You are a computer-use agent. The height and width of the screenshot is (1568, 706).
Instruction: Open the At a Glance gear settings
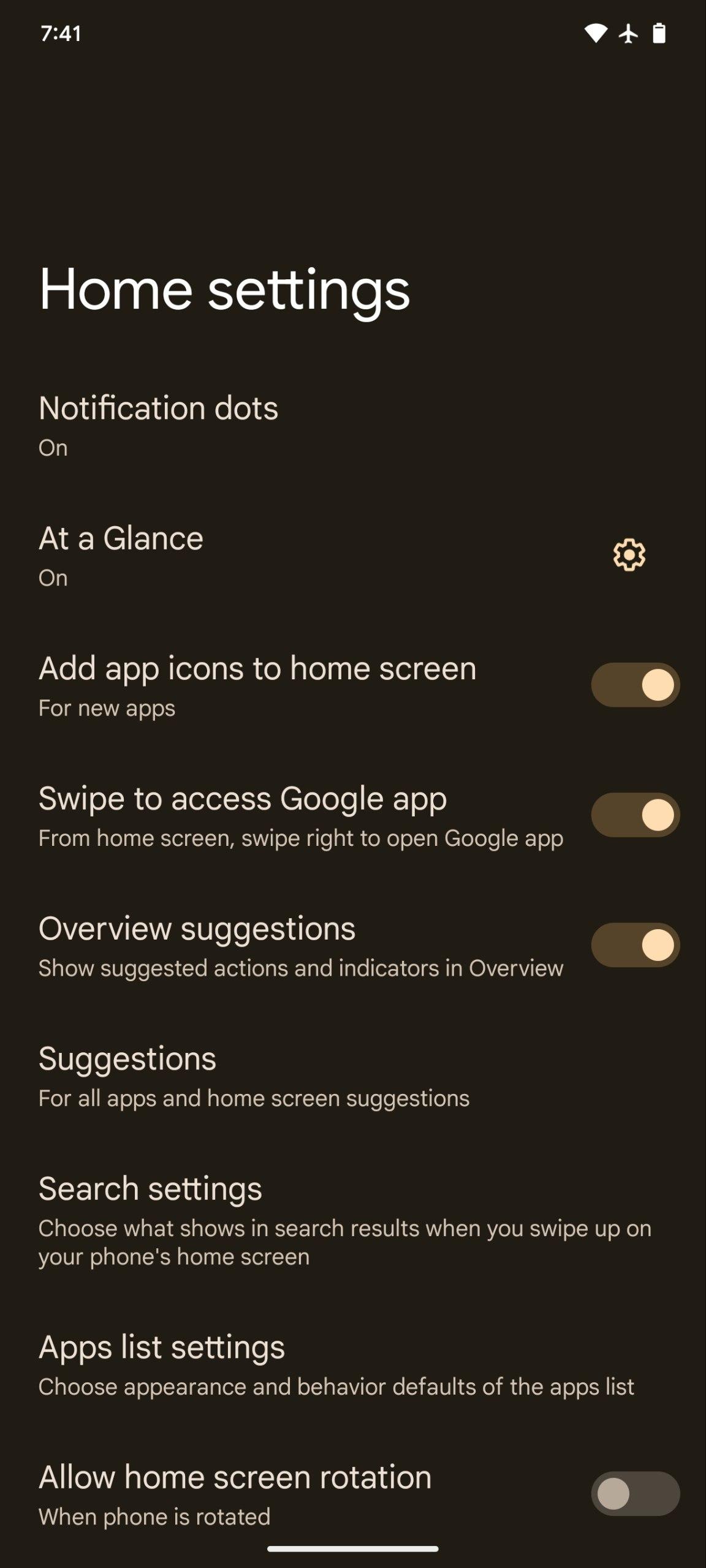click(x=629, y=555)
